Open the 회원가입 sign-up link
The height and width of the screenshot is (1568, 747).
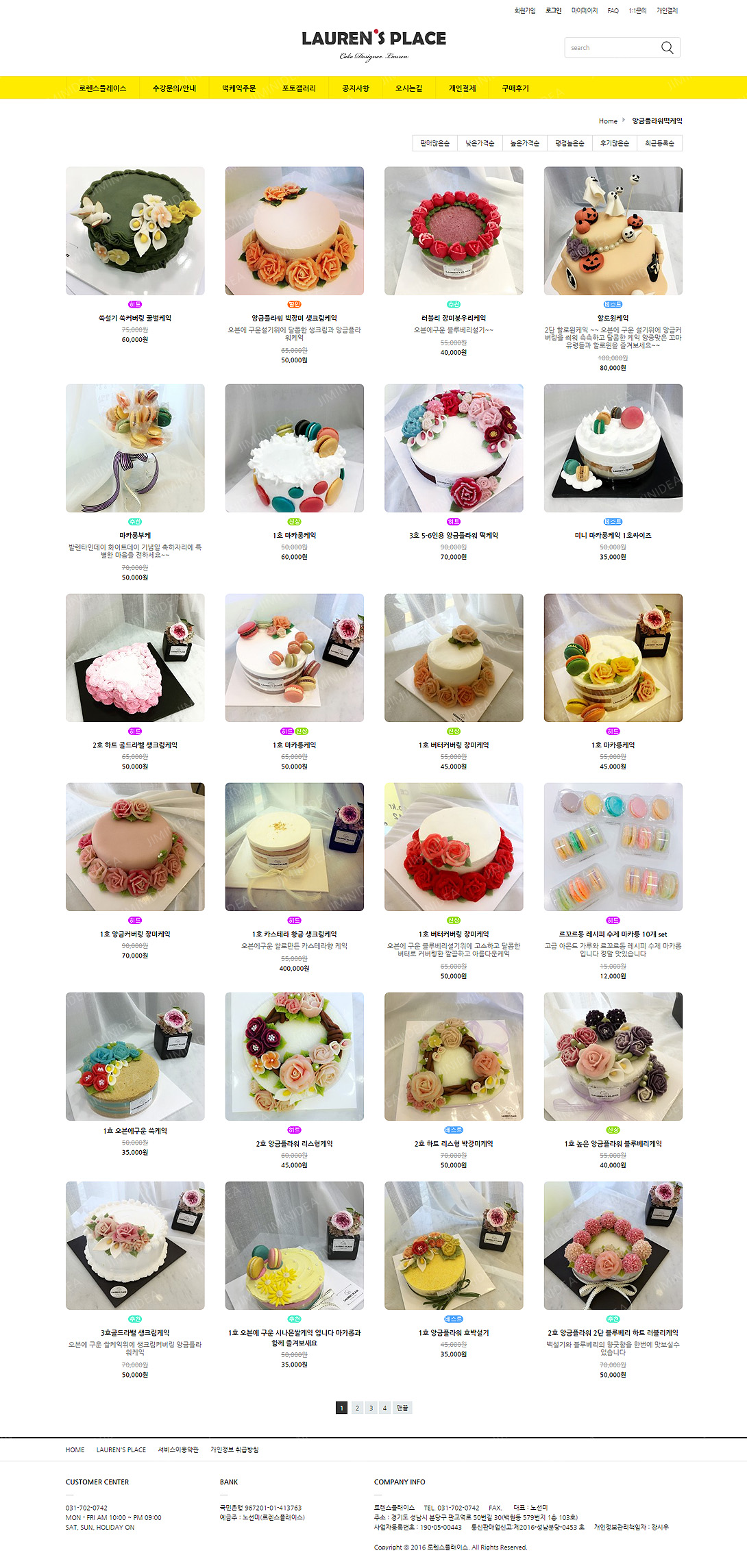pyautogui.click(x=524, y=10)
